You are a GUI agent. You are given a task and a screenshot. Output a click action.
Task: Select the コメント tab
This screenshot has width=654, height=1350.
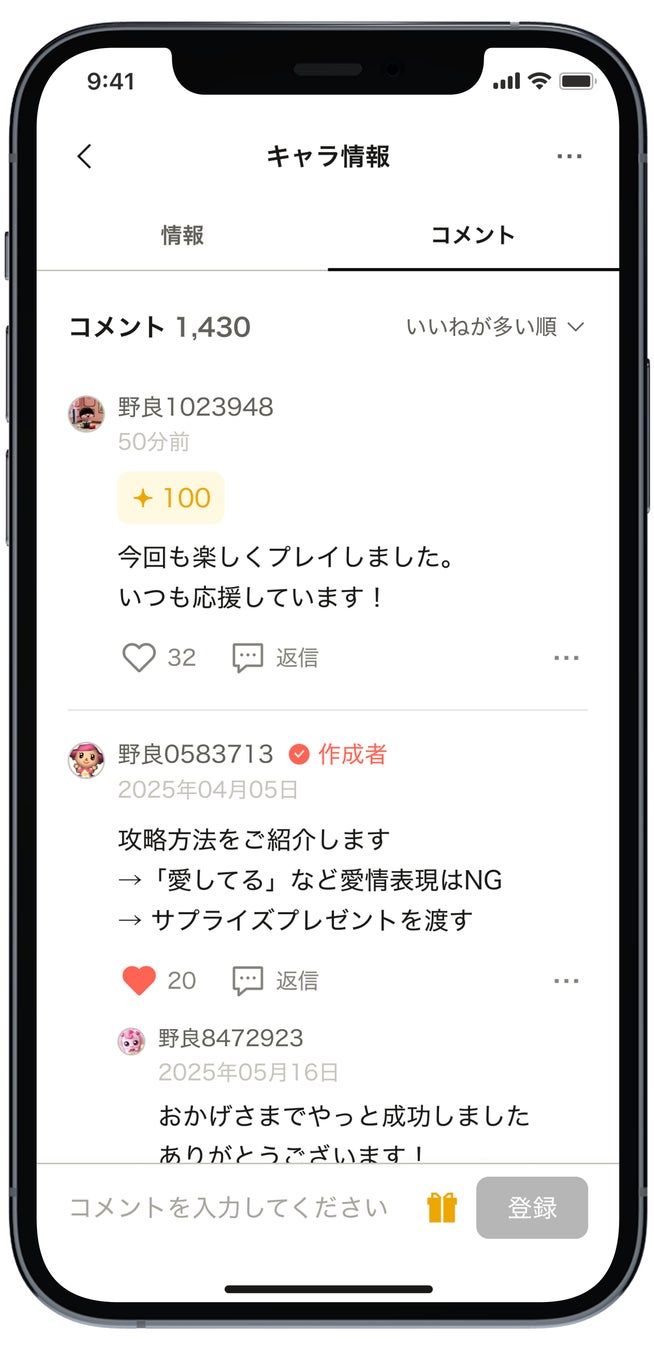click(472, 236)
